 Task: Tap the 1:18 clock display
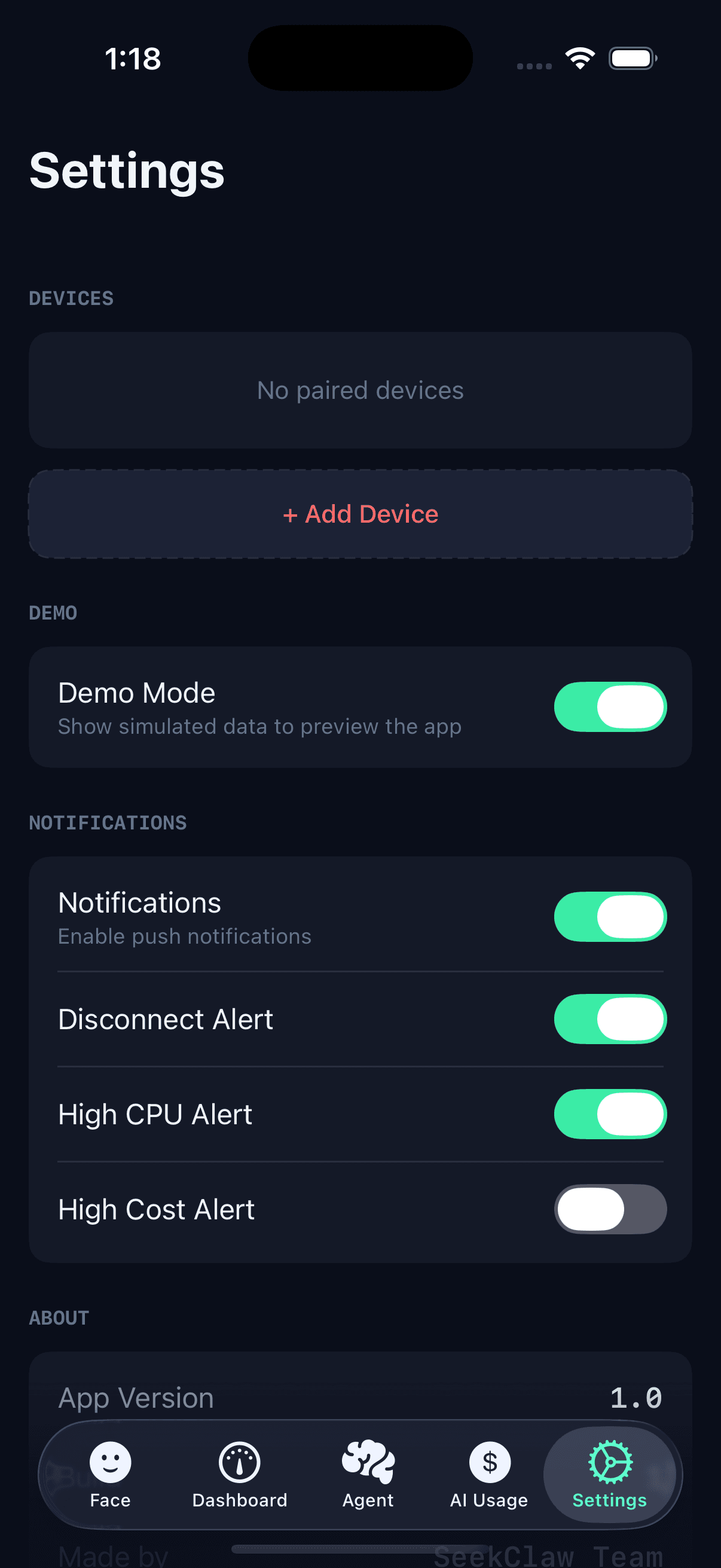pyautogui.click(x=133, y=58)
